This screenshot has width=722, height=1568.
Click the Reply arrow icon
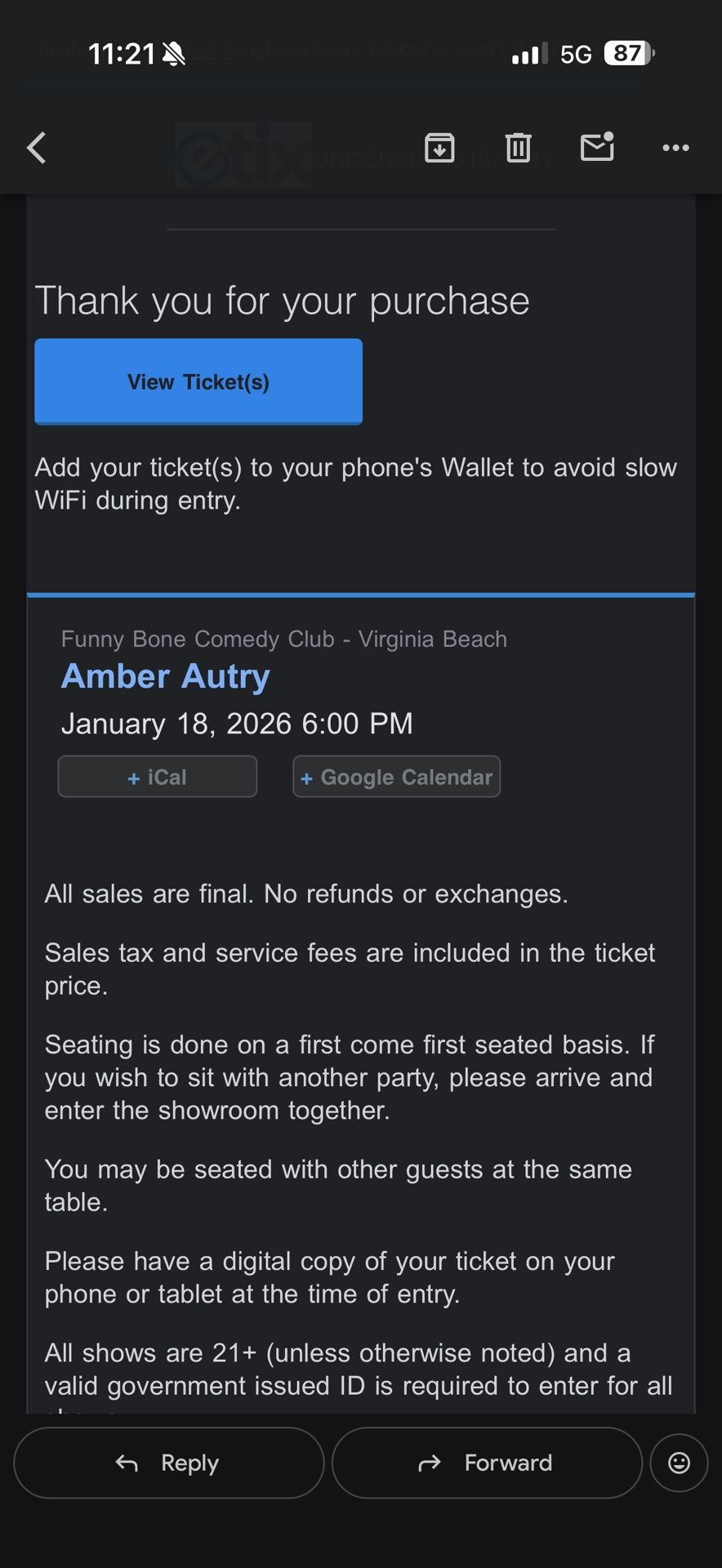pos(127,1463)
